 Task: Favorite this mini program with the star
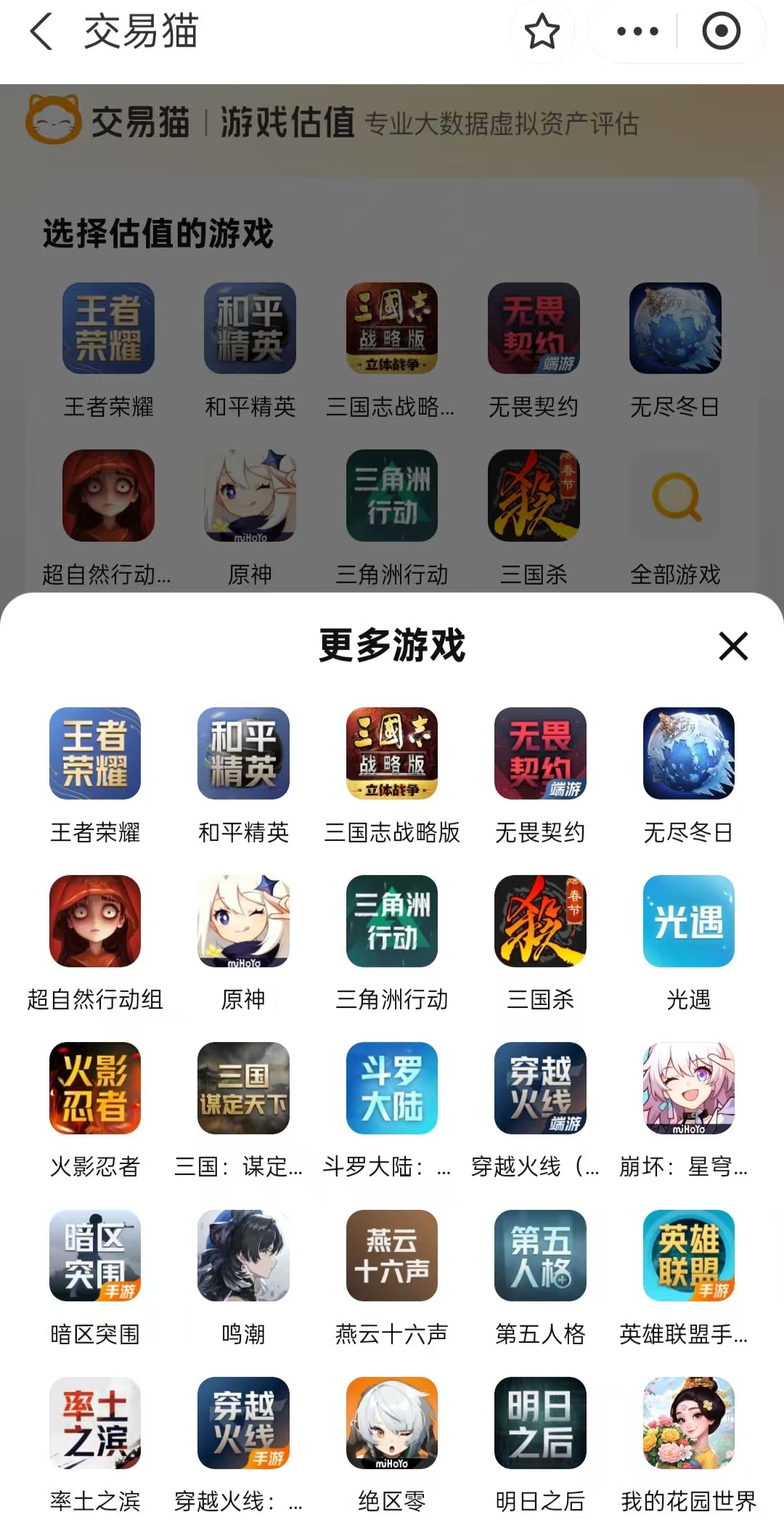[x=542, y=33]
